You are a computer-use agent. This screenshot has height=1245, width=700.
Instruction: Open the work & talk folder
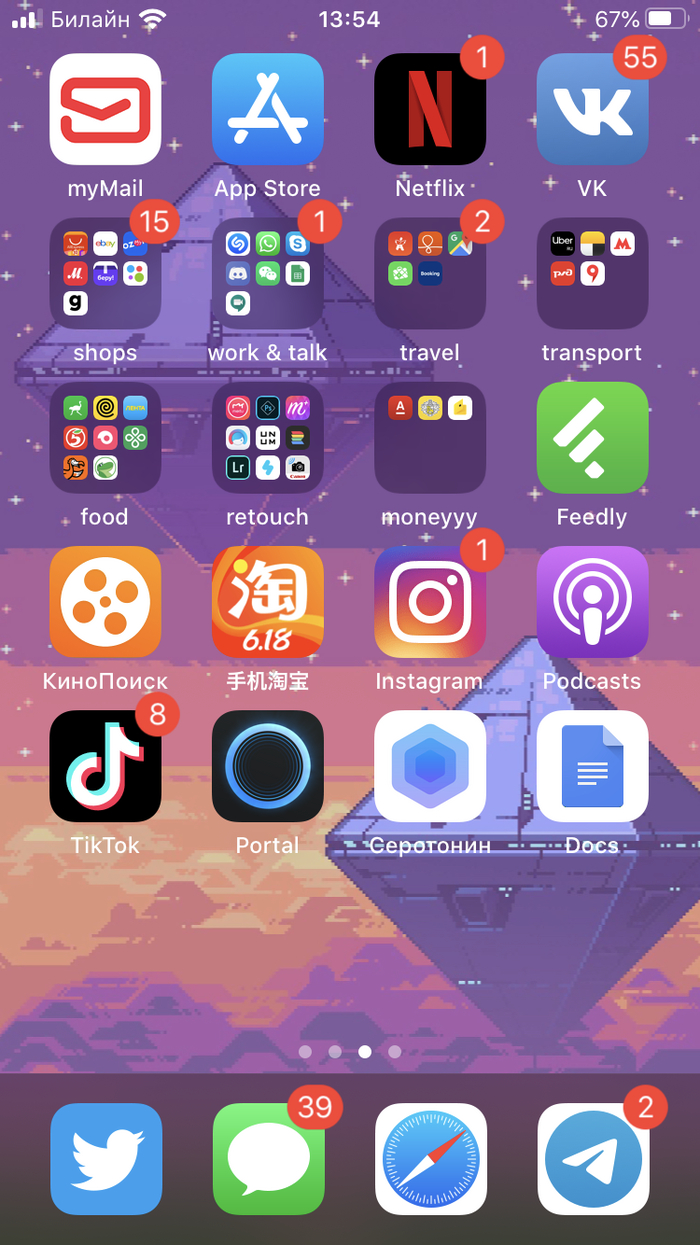click(x=267, y=273)
